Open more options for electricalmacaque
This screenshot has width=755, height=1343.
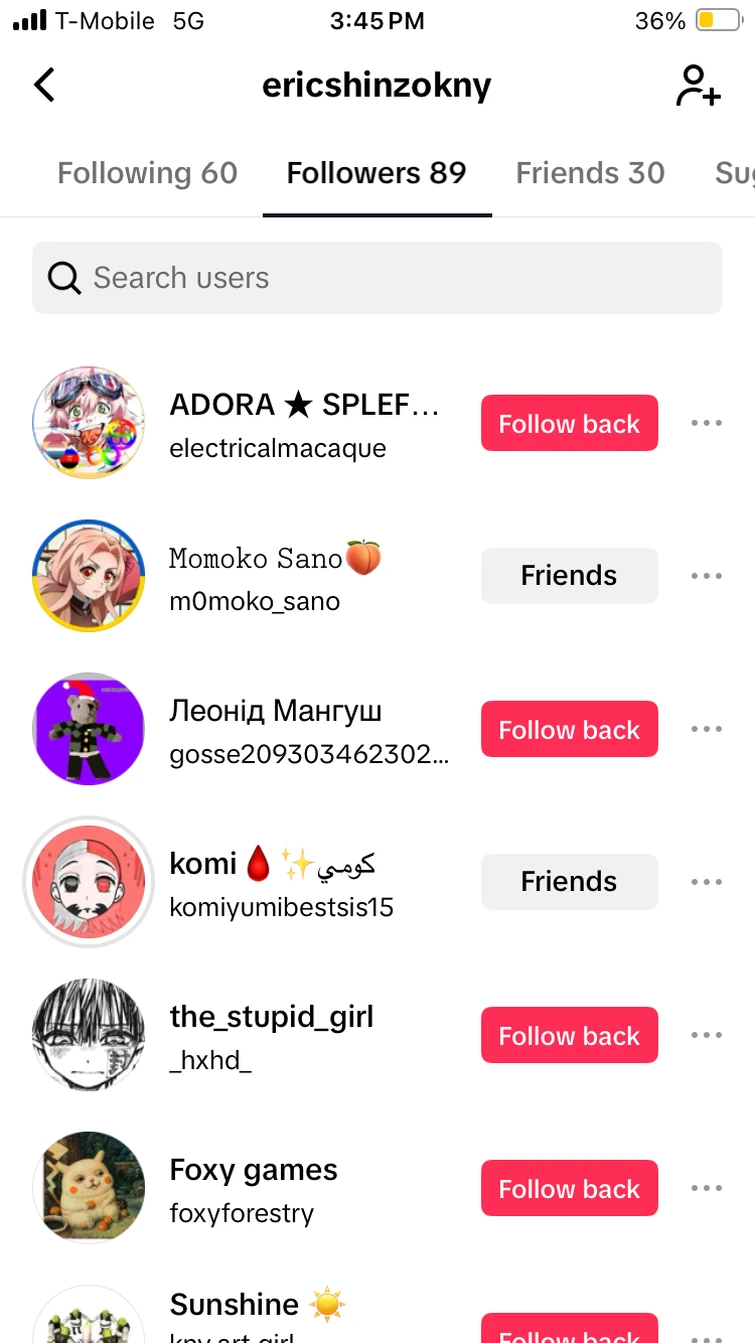(706, 423)
